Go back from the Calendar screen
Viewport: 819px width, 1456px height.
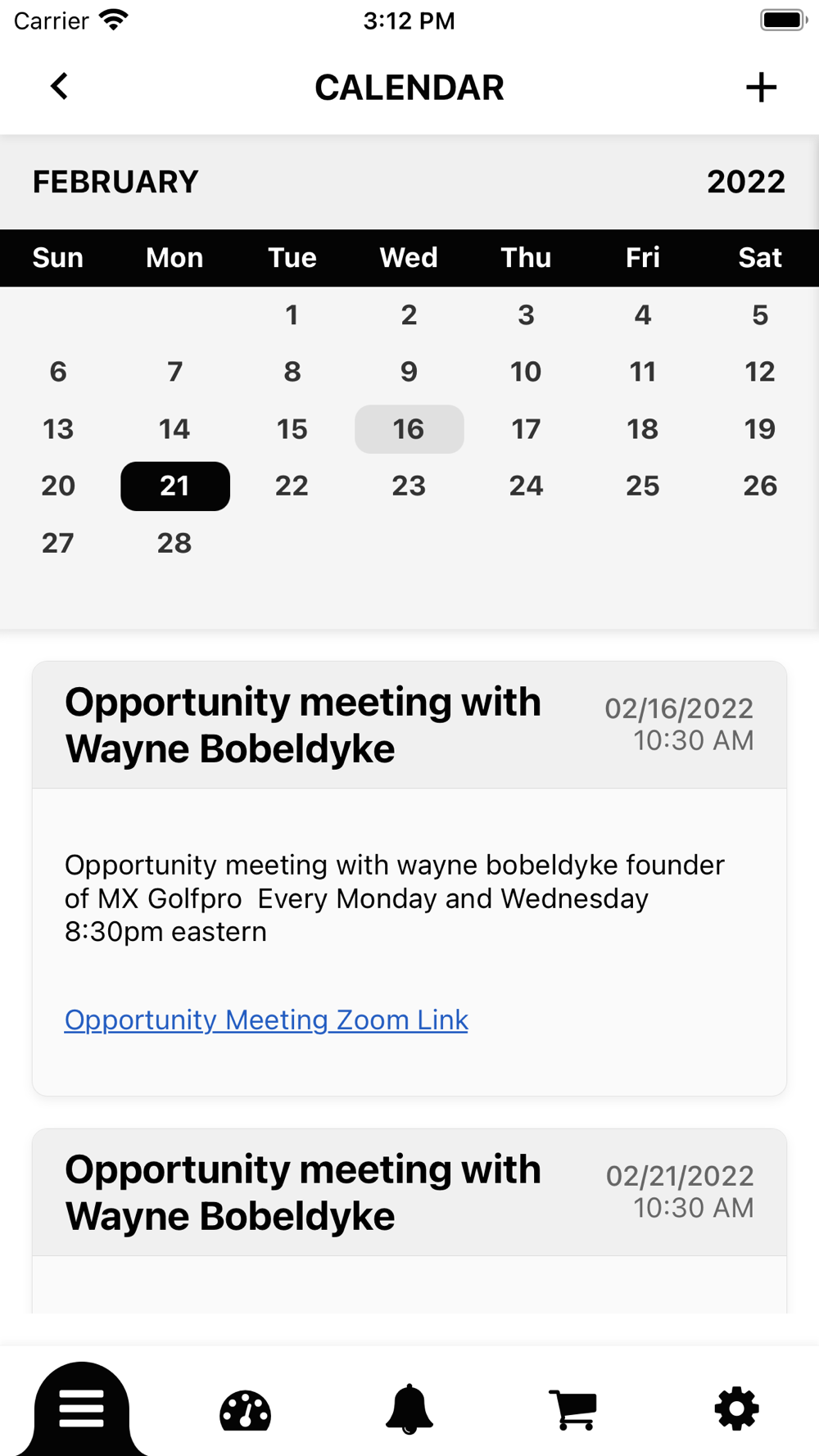tap(59, 87)
